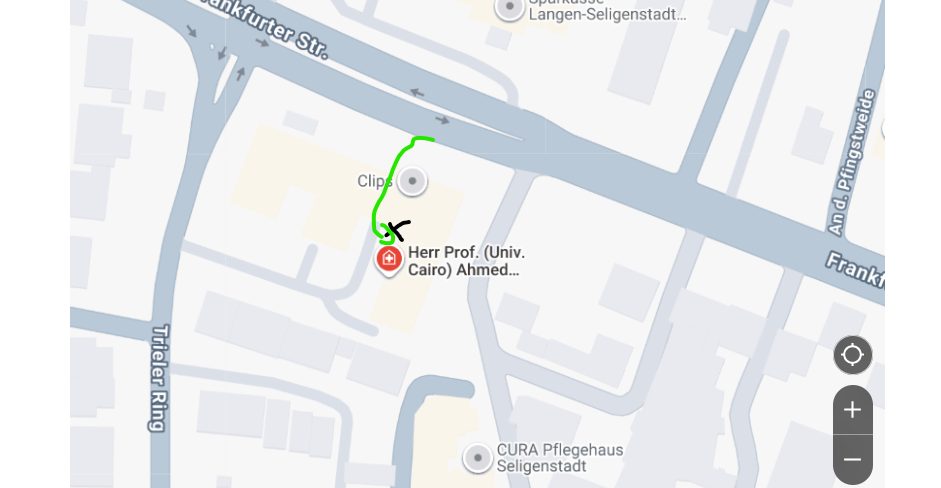Center map on my current location
The height and width of the screenshot is (488, 941).
[x=852, y=355]
